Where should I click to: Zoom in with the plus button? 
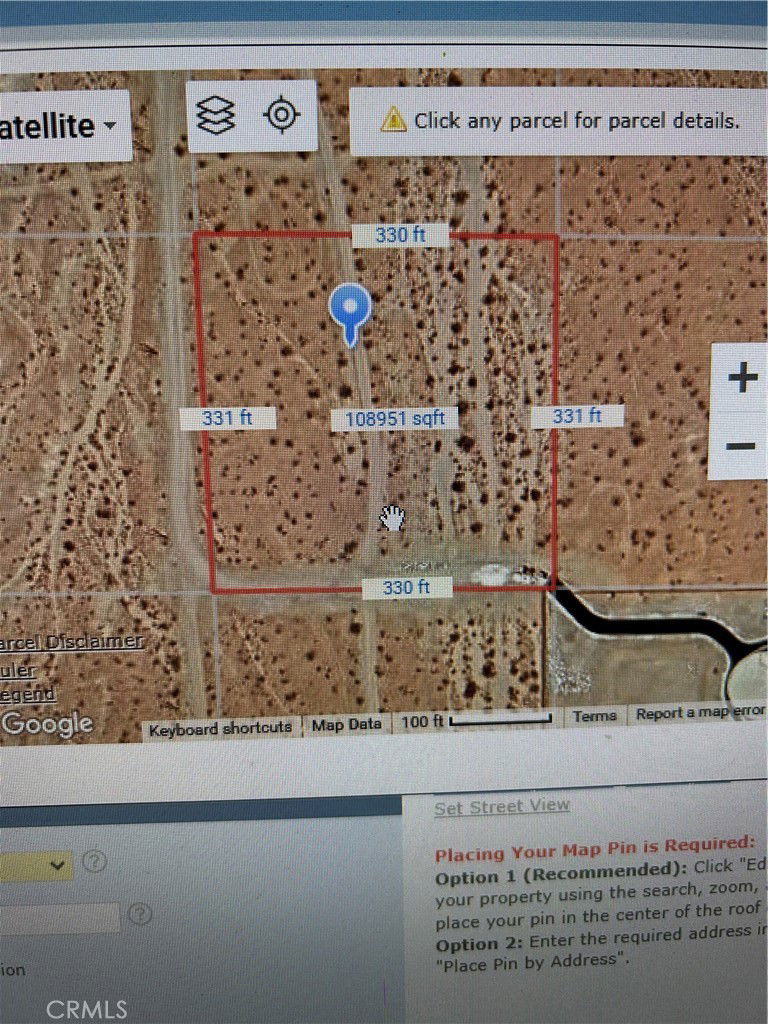click(741, 378)
